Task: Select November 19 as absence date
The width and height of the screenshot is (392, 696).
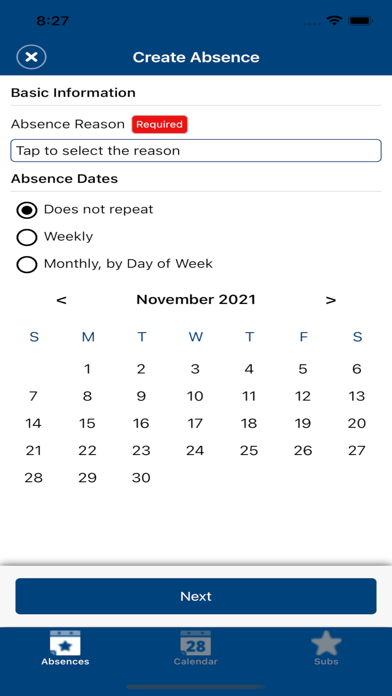Action: 303,423
